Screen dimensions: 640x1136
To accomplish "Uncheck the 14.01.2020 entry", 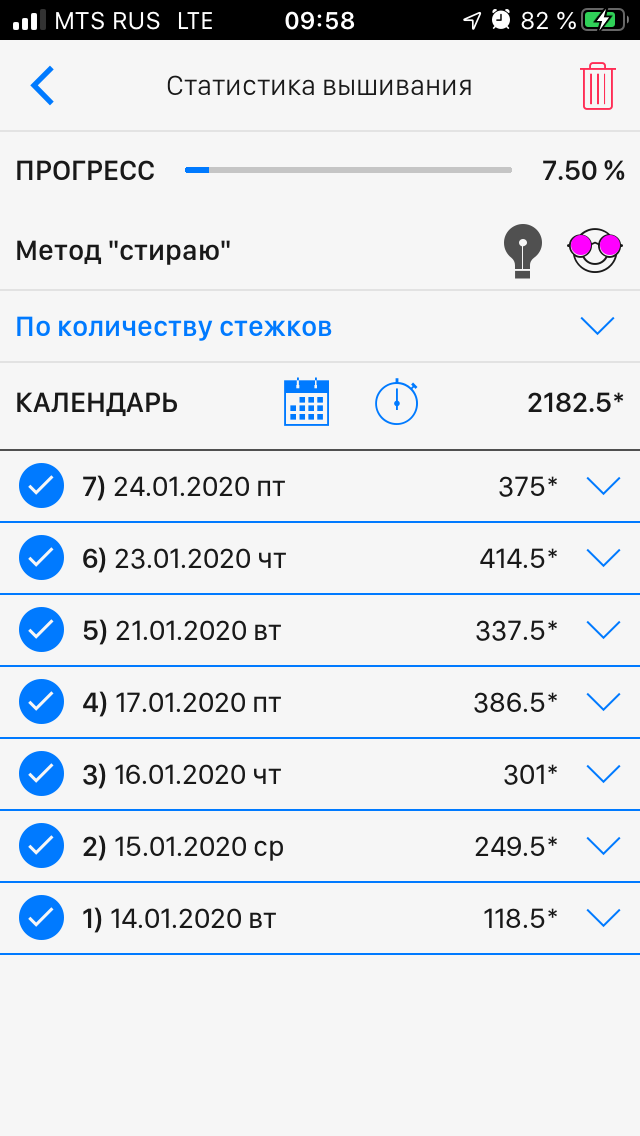I will [x=41, y=918].
